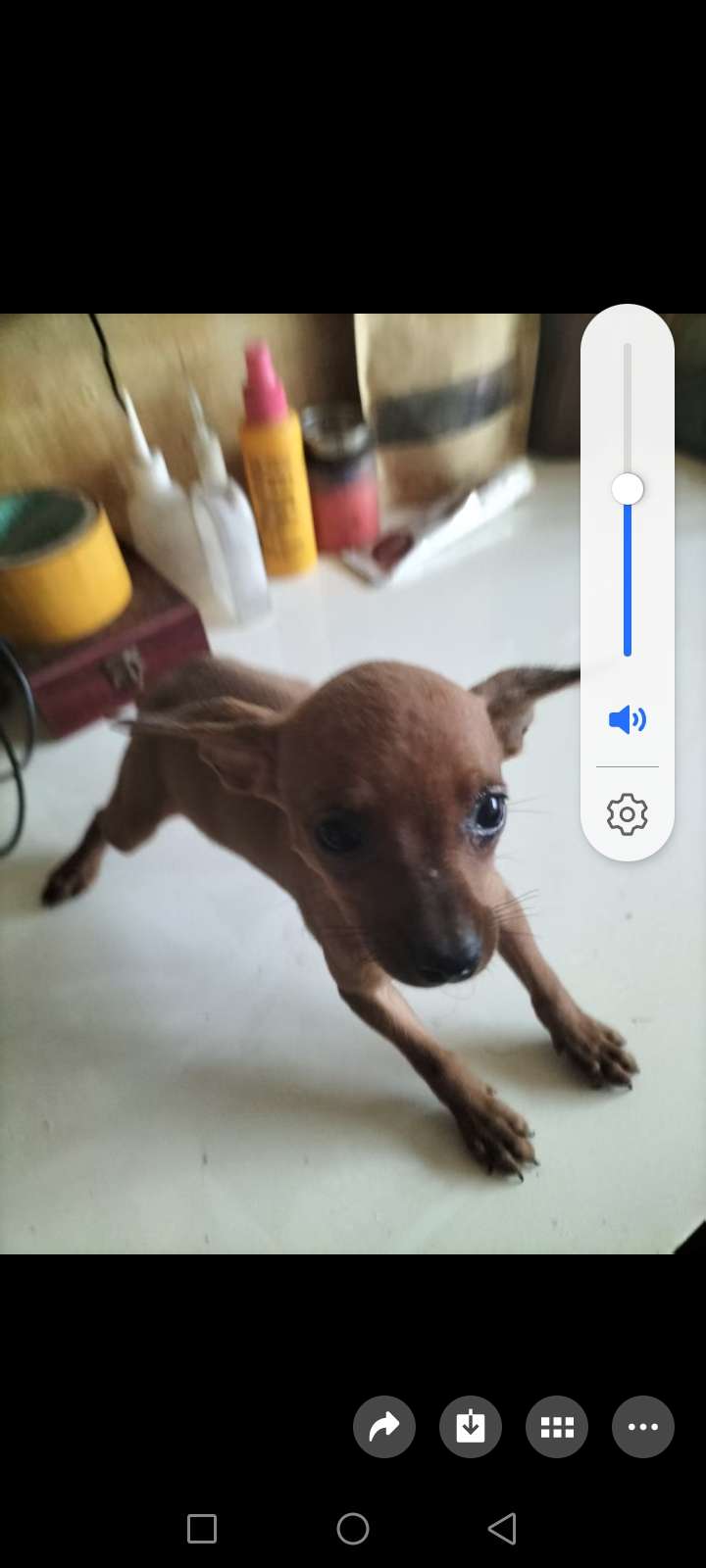
Task: Mute the media volume speaker icon
Action: coord(628,720)
